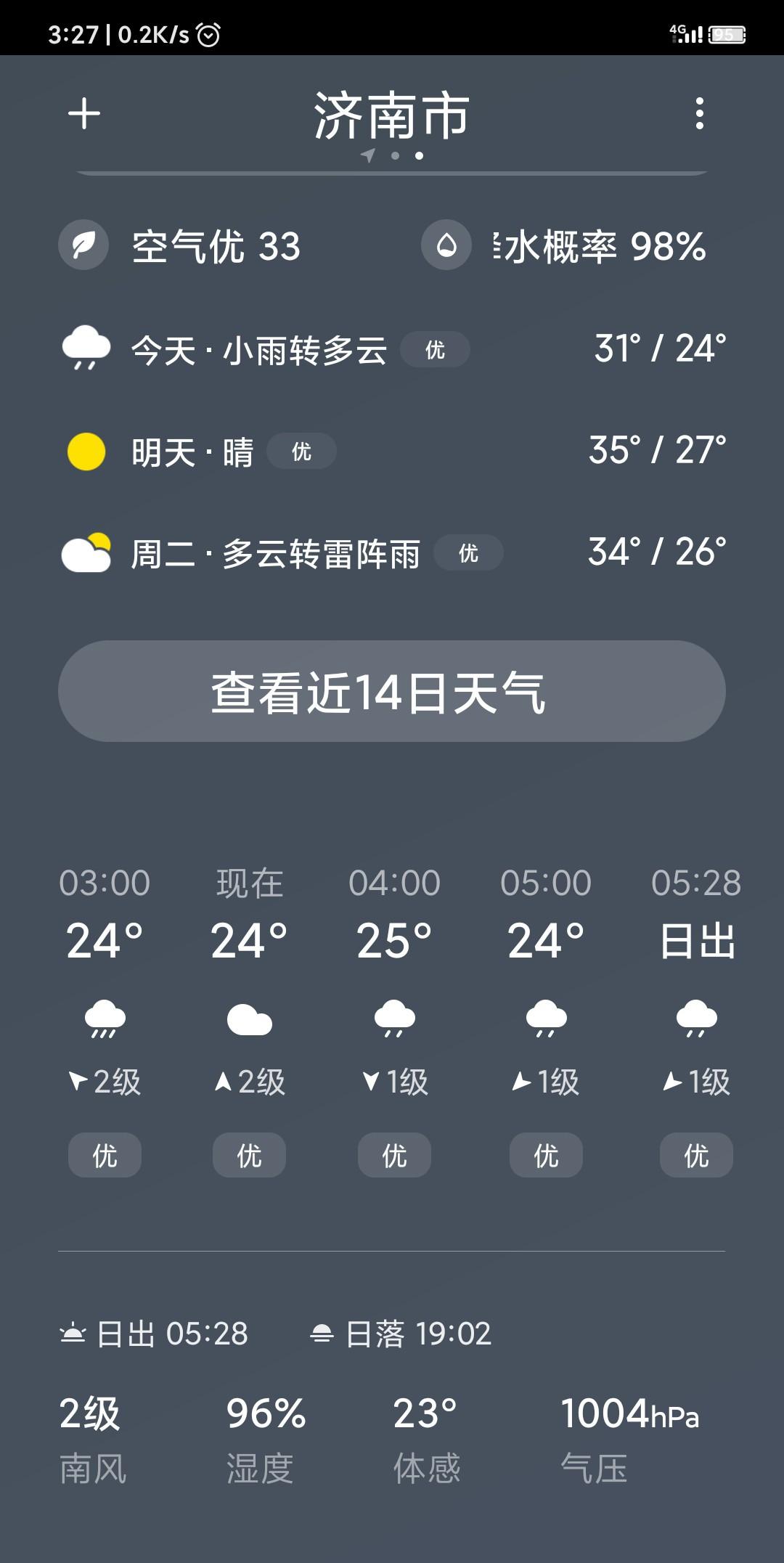Viewport: 784px width, 1563px height.
Task: Open Tuesday's forecast 周二·多云转雷阵雨
Action: pos(392,552)
